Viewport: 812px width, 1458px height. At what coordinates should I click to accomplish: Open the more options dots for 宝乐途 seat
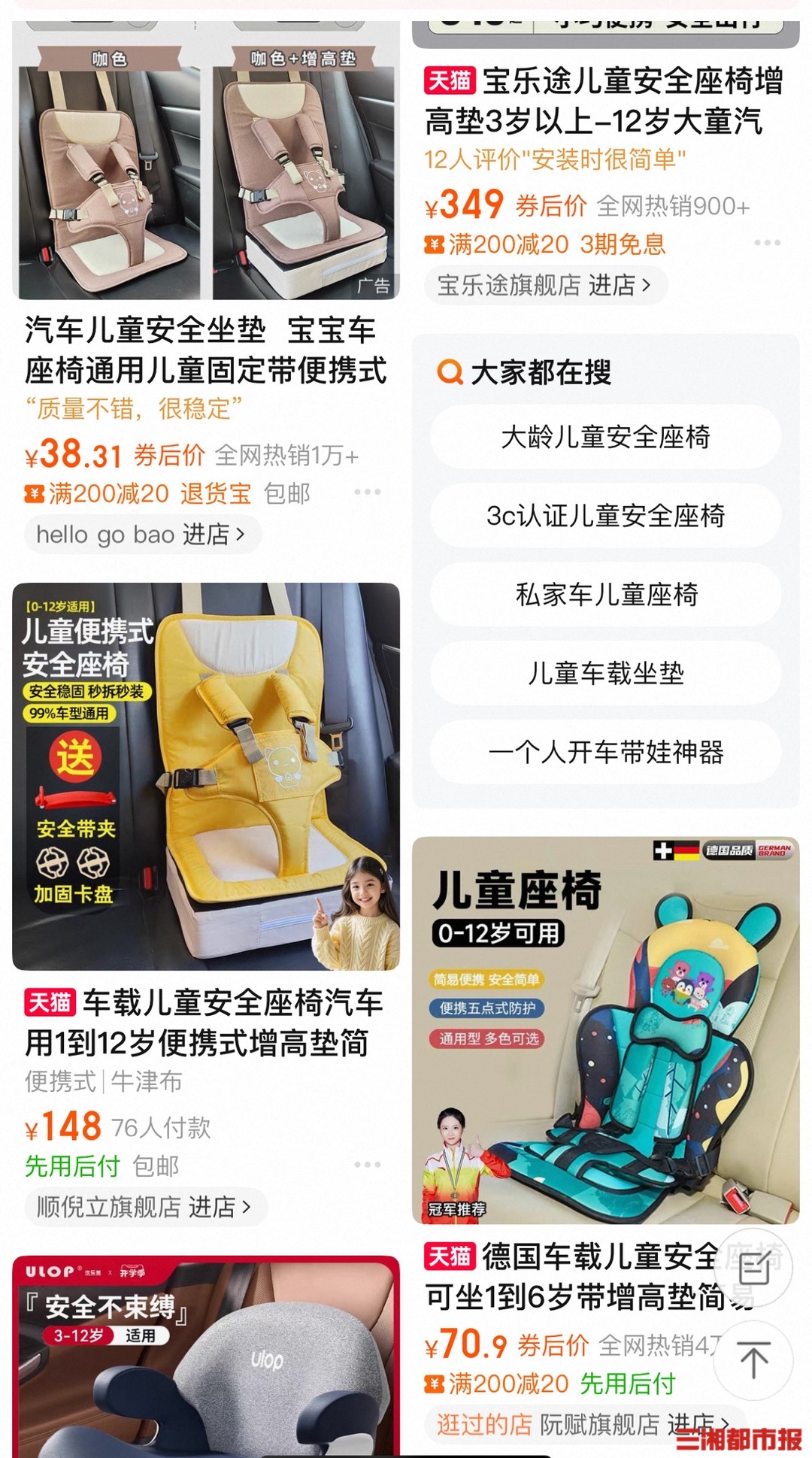(767, 243)
